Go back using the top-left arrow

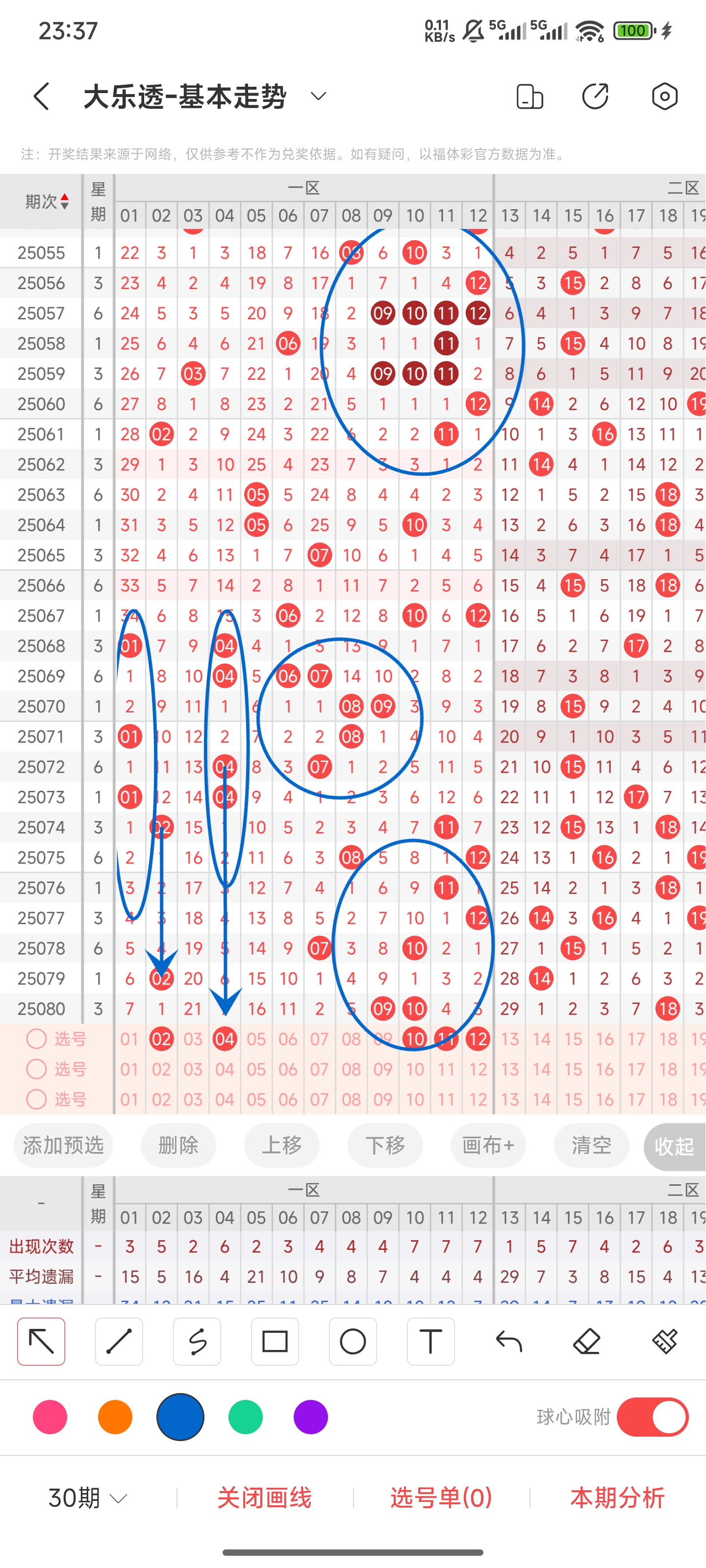click(41, 97)
